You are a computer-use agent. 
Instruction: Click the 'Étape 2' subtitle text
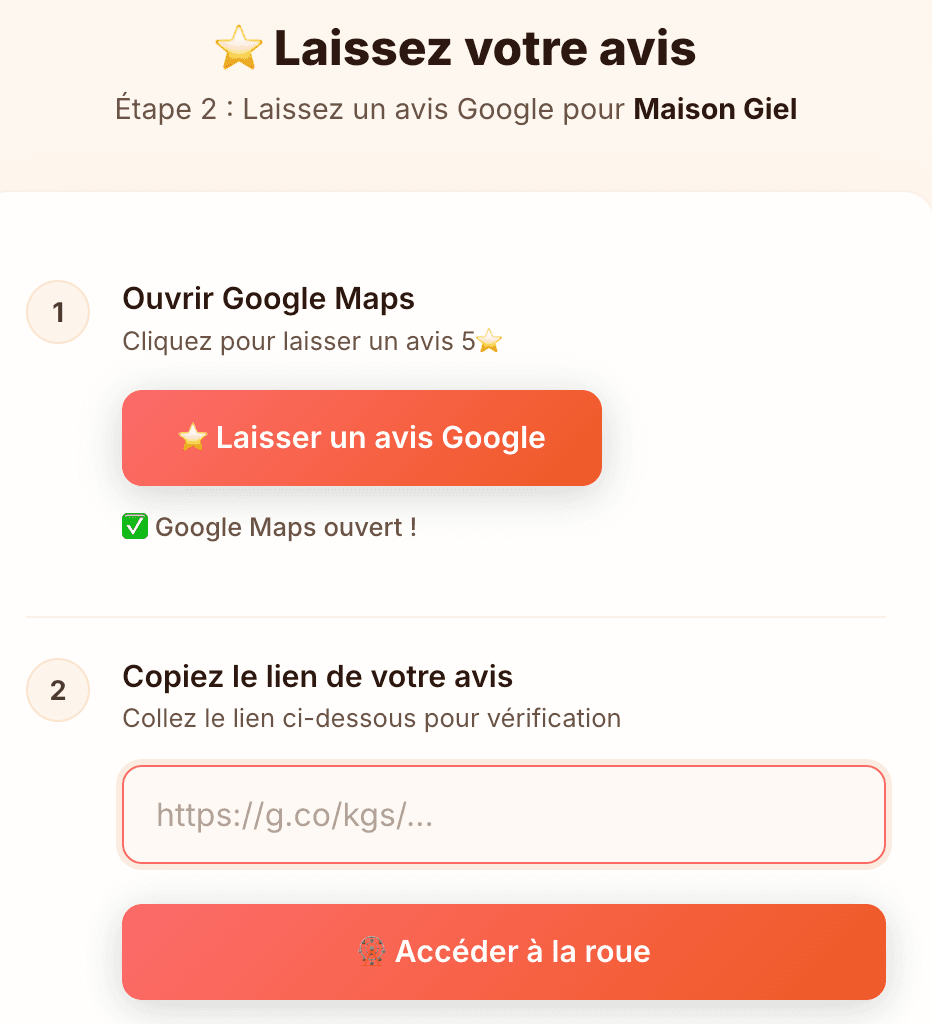pyautogui.click(x=164, y=108)
